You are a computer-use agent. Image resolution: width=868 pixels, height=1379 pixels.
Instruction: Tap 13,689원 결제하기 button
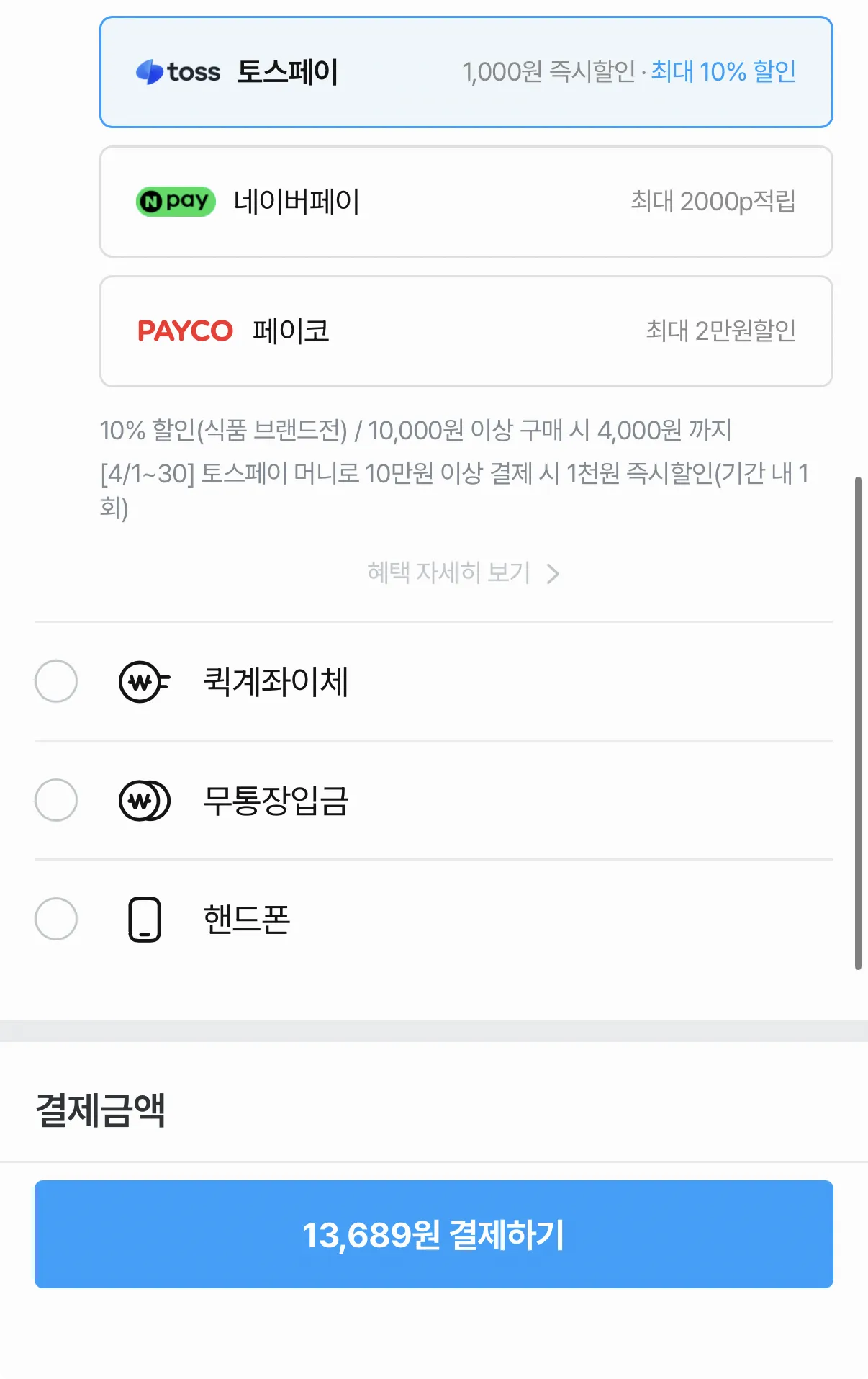click(434, 1234)
